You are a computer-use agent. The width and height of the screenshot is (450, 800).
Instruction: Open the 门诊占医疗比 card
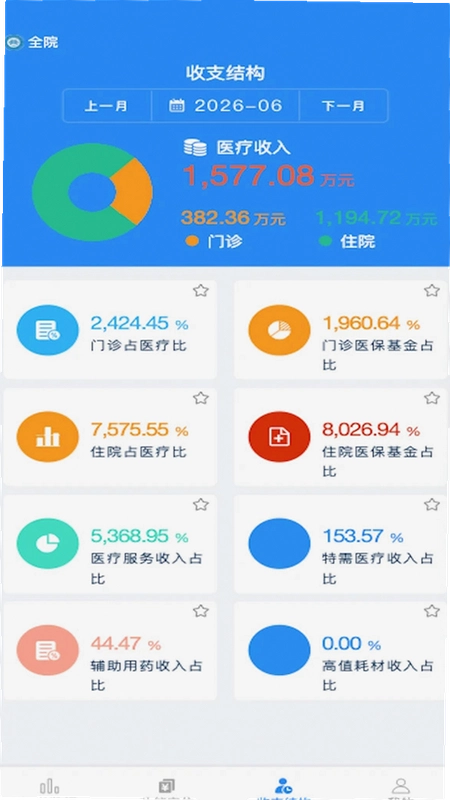click(x=110, y=330)
